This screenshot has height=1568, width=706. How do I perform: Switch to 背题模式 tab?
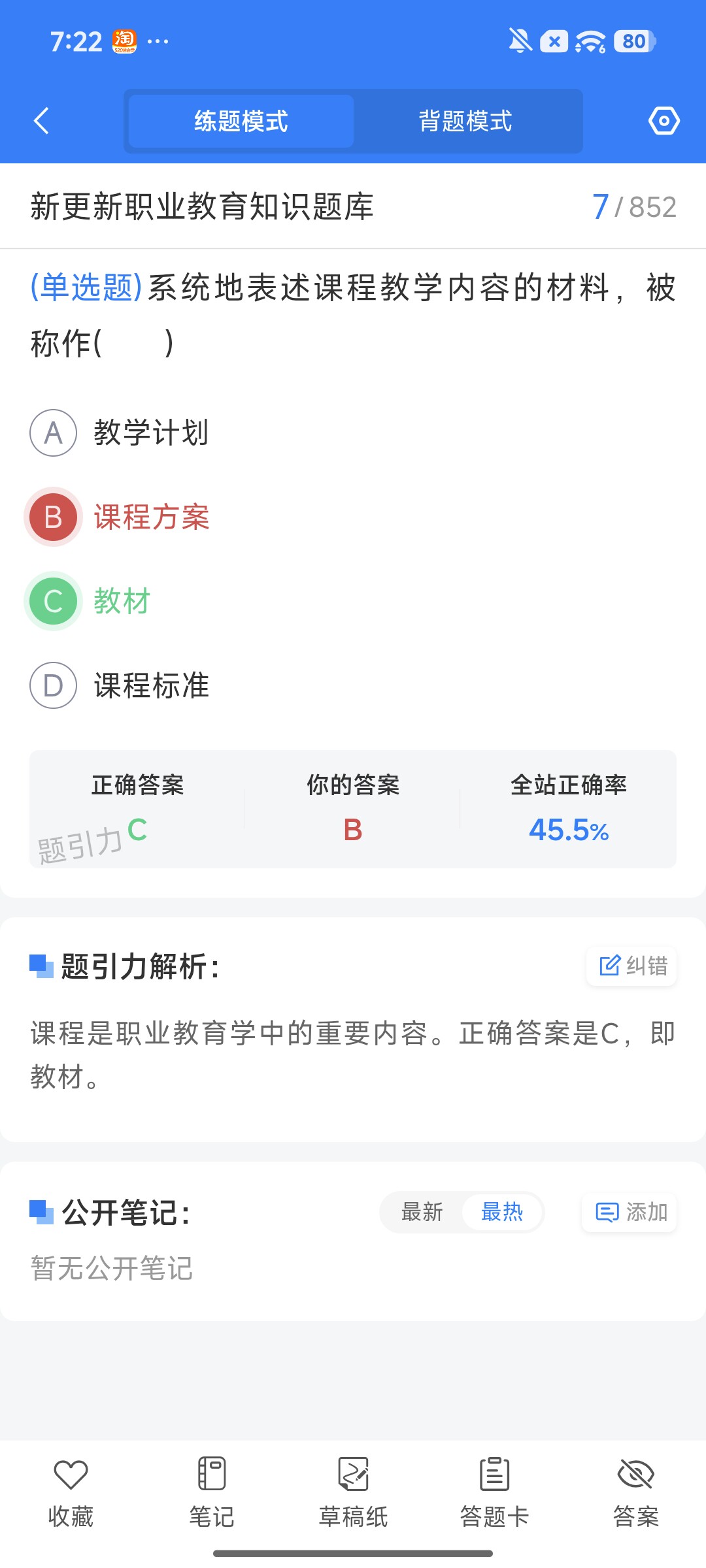[465, 121]
